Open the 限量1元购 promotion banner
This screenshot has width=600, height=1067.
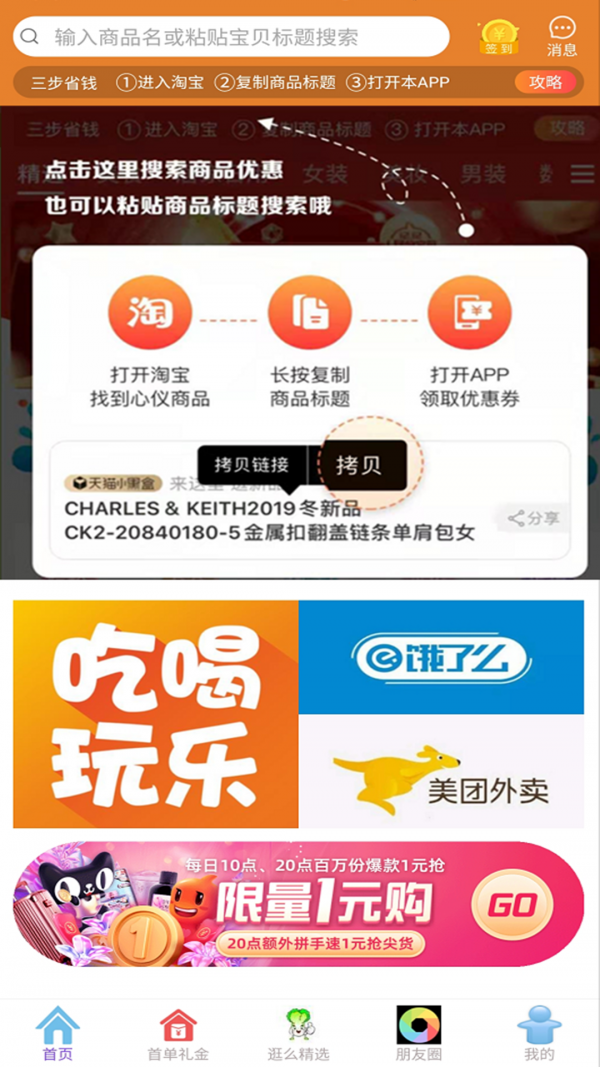click(x=298, y=903)
